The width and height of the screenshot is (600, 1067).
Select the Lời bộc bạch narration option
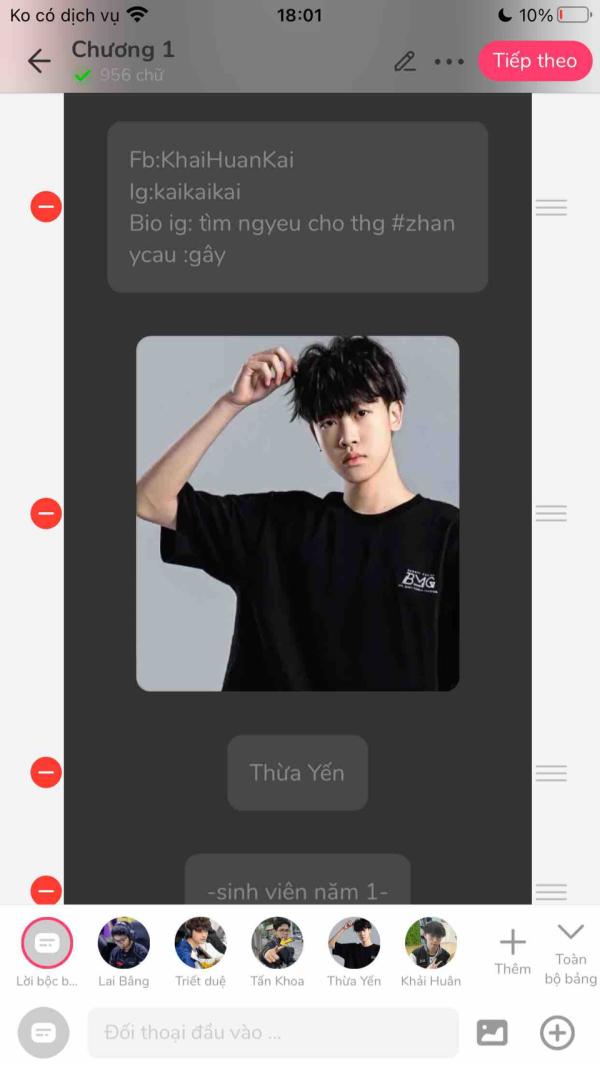coord(47,943)
